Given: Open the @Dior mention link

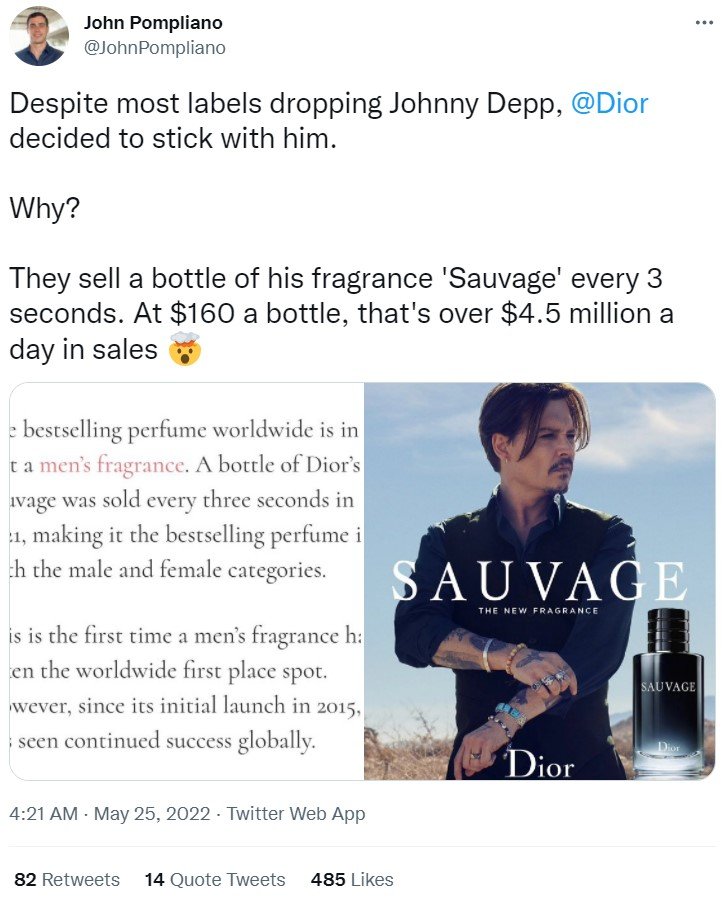Looking at the screenshot, I should point(609,103).
